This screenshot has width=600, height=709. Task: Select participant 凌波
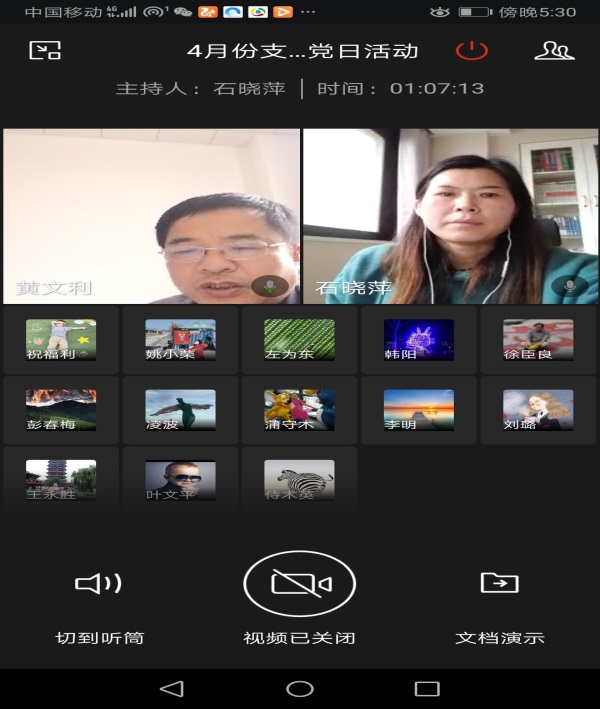click(180, 410)
